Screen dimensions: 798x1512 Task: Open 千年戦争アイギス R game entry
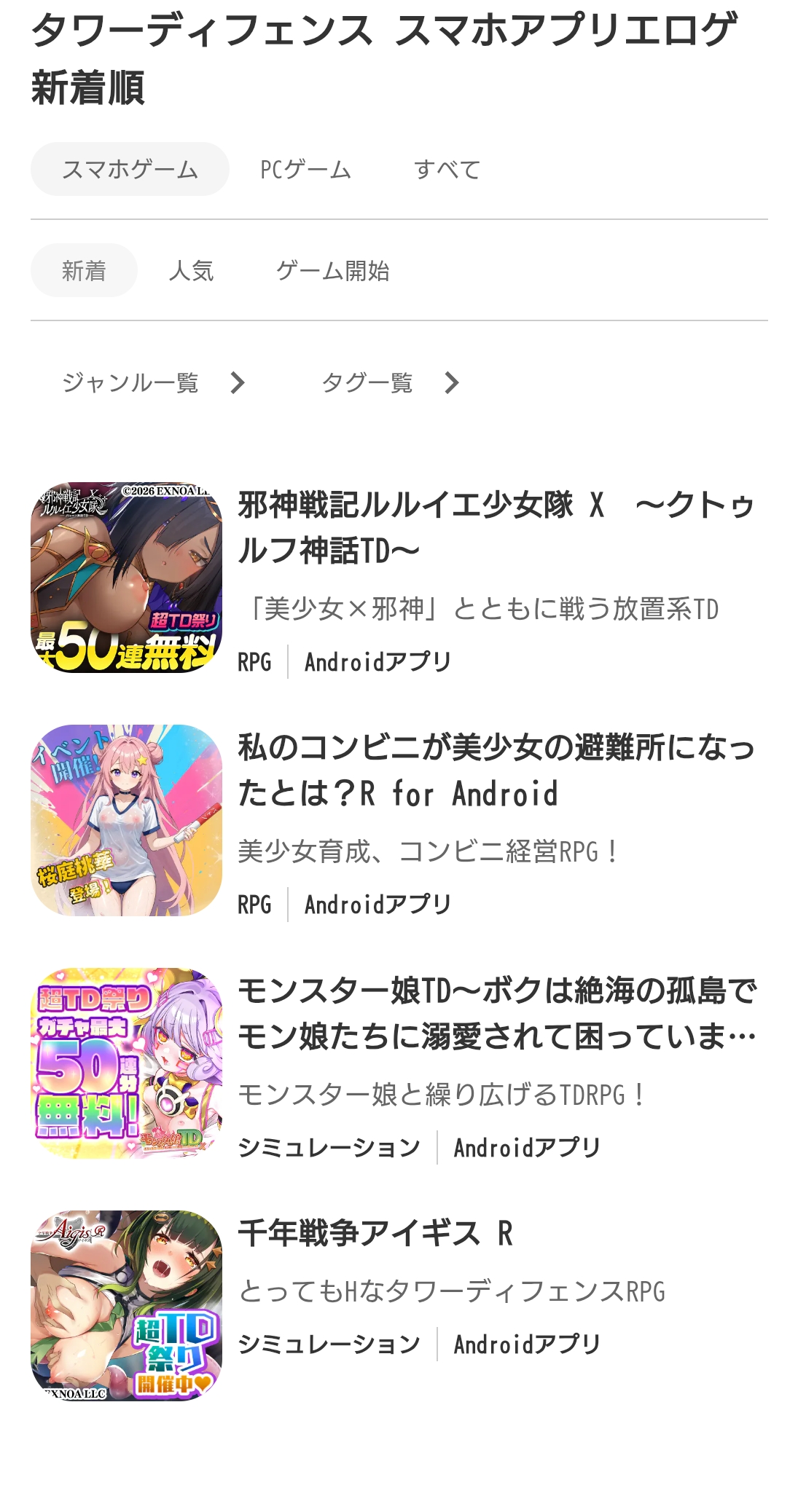(x=375, y=1234)
